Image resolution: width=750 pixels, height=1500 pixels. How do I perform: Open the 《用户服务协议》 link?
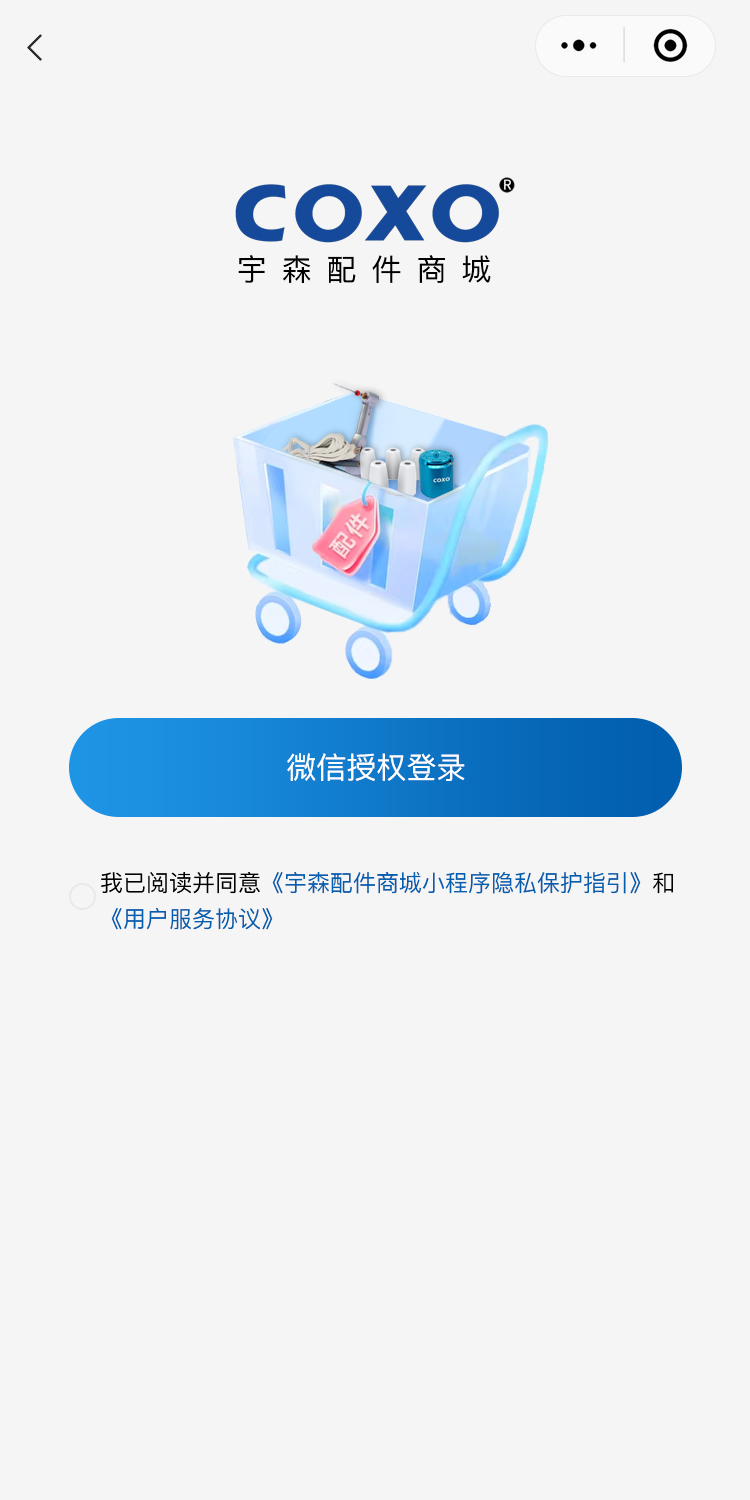coord(190,919)
